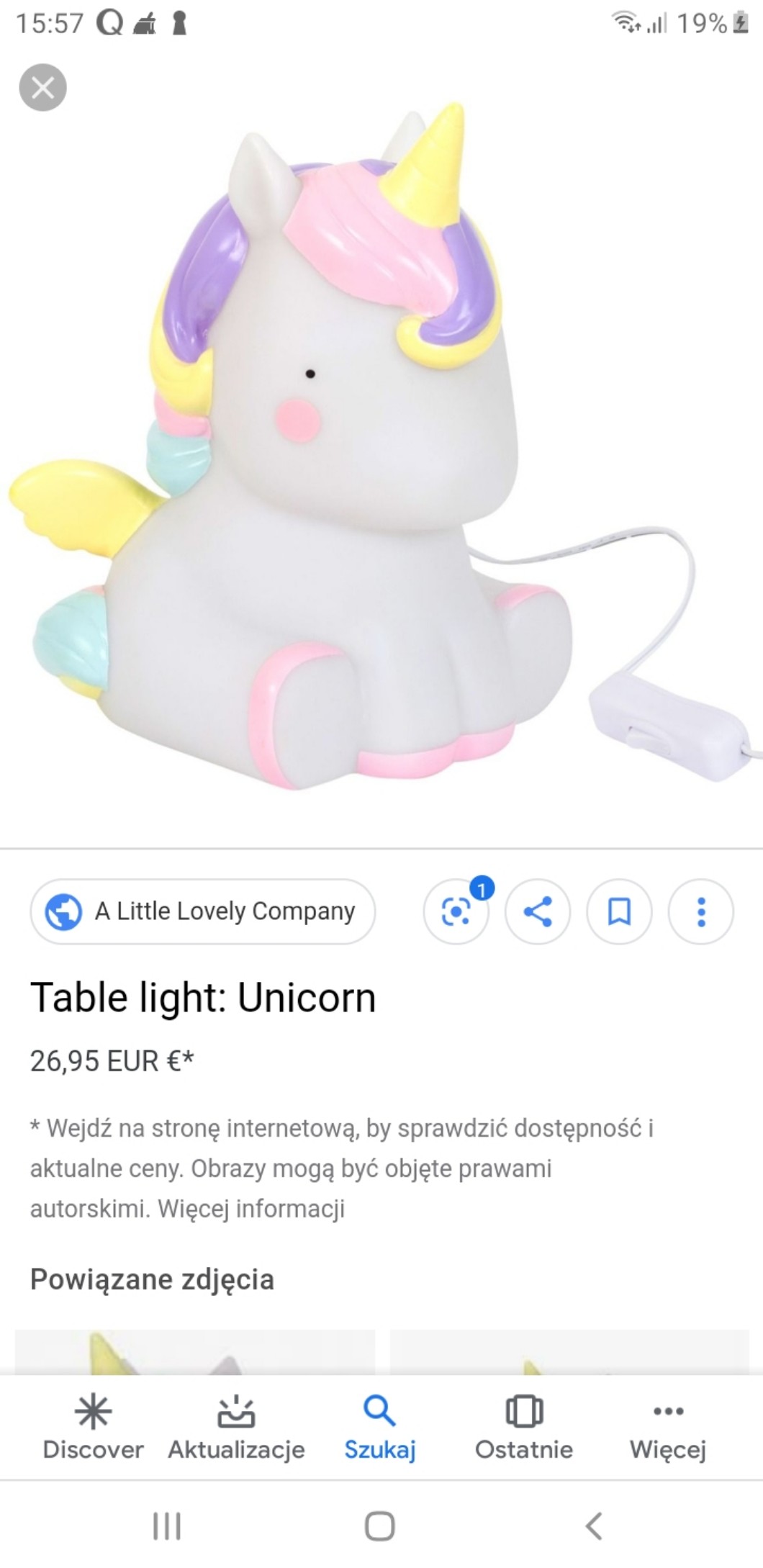
Task: Go to the phone home screen
Action: point(380,1526)
